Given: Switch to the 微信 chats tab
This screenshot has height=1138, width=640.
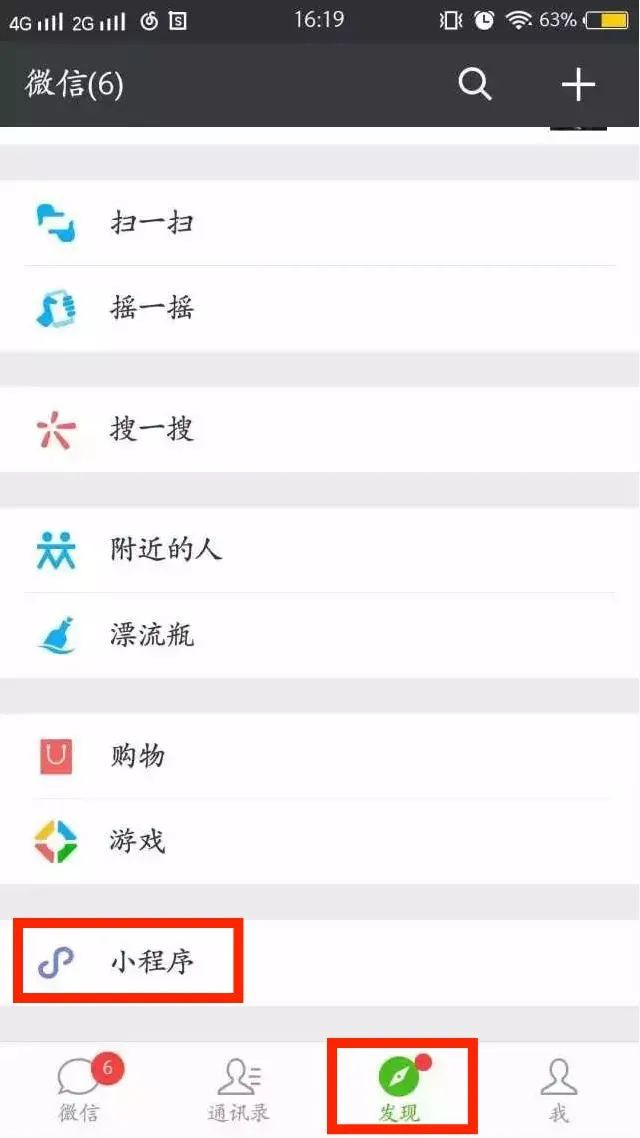Looking at the screenshot, I should pos(80,1090).
